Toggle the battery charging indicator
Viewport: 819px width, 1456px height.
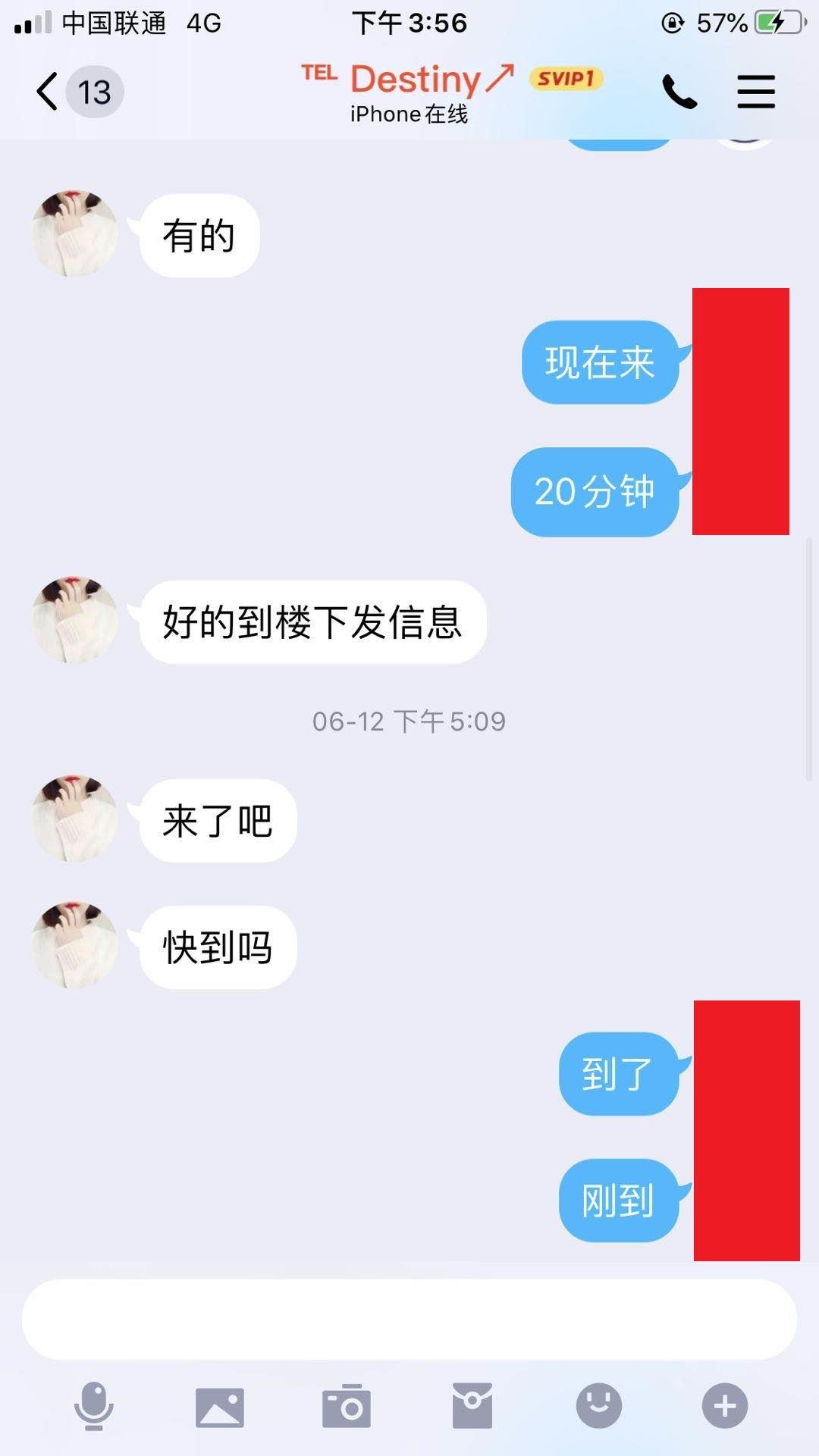[x=773, y=23]
